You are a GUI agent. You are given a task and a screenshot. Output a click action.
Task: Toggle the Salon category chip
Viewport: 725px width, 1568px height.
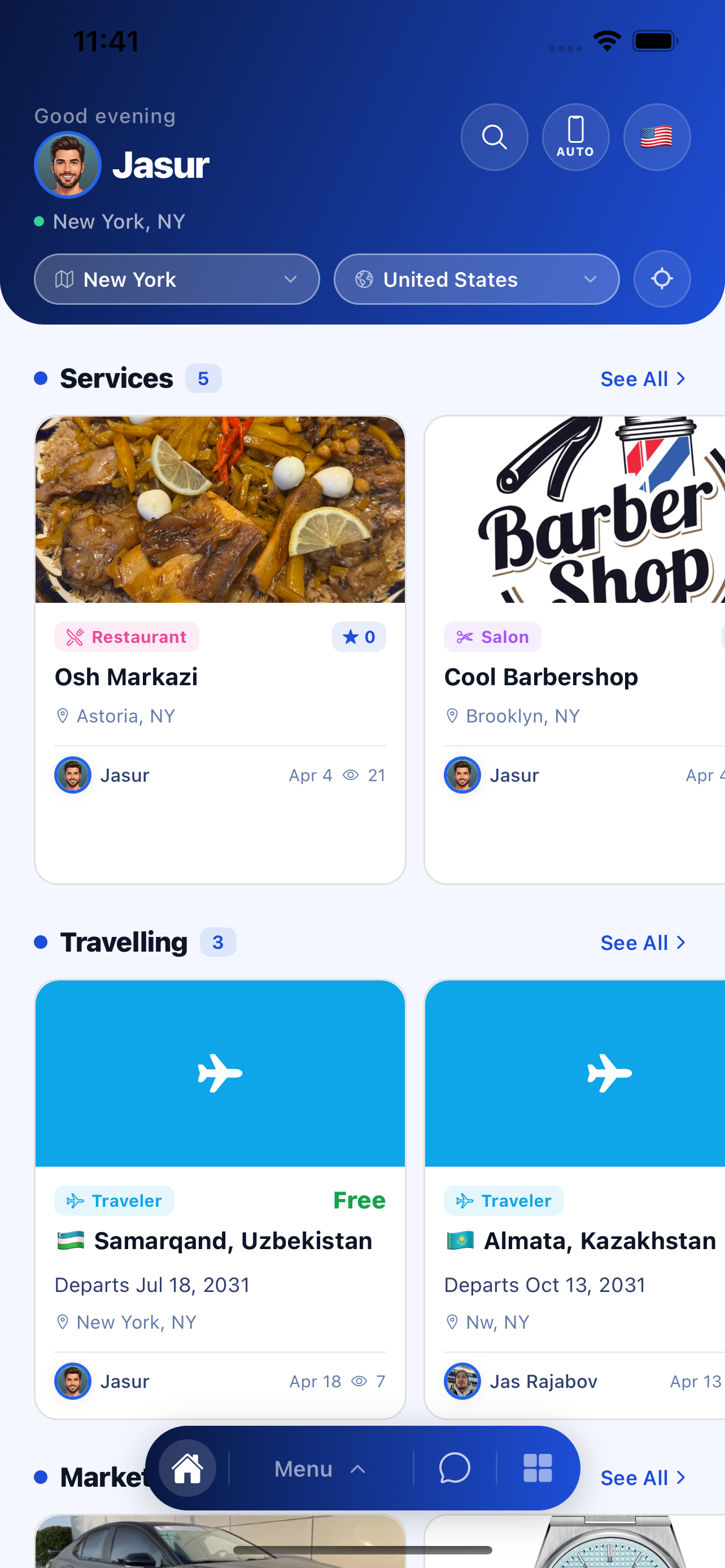point(492,637)
